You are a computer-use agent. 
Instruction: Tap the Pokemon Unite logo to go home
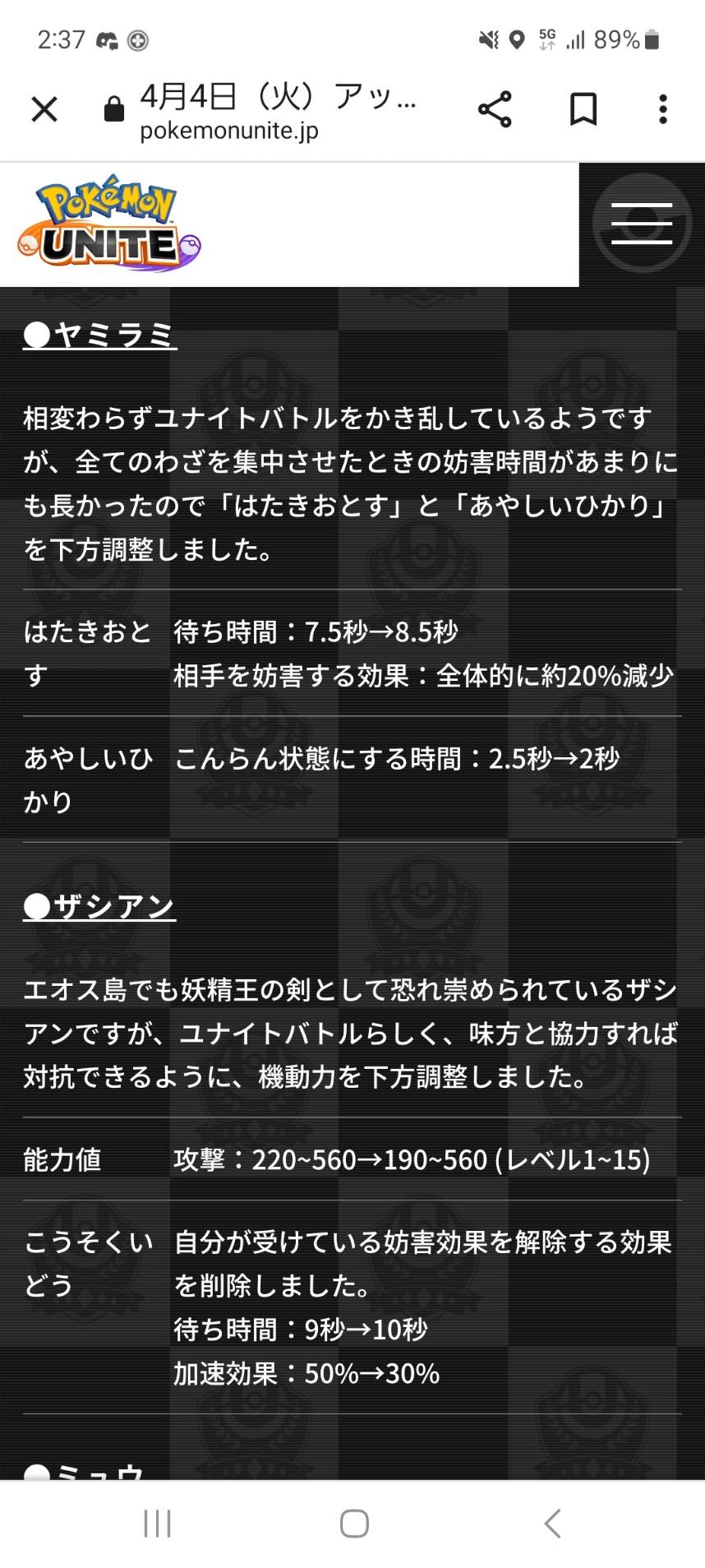pyautogui.click(x=109, y=224)
